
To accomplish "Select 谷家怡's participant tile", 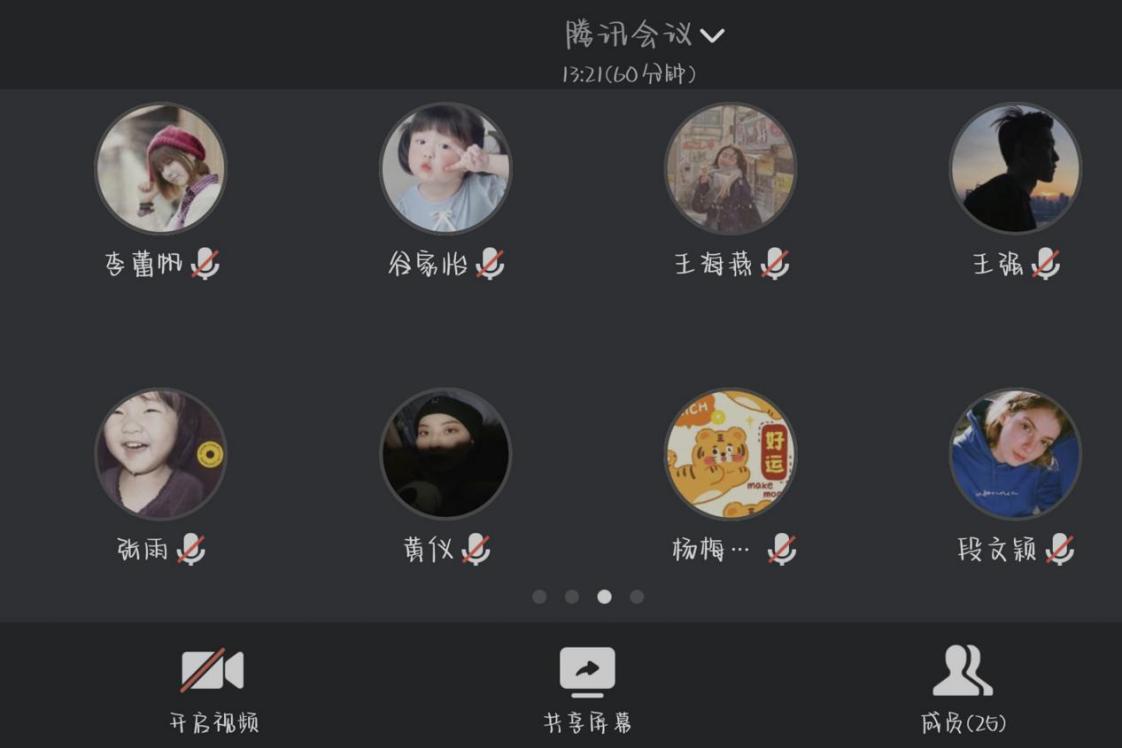I will click(x=445, y=168).
